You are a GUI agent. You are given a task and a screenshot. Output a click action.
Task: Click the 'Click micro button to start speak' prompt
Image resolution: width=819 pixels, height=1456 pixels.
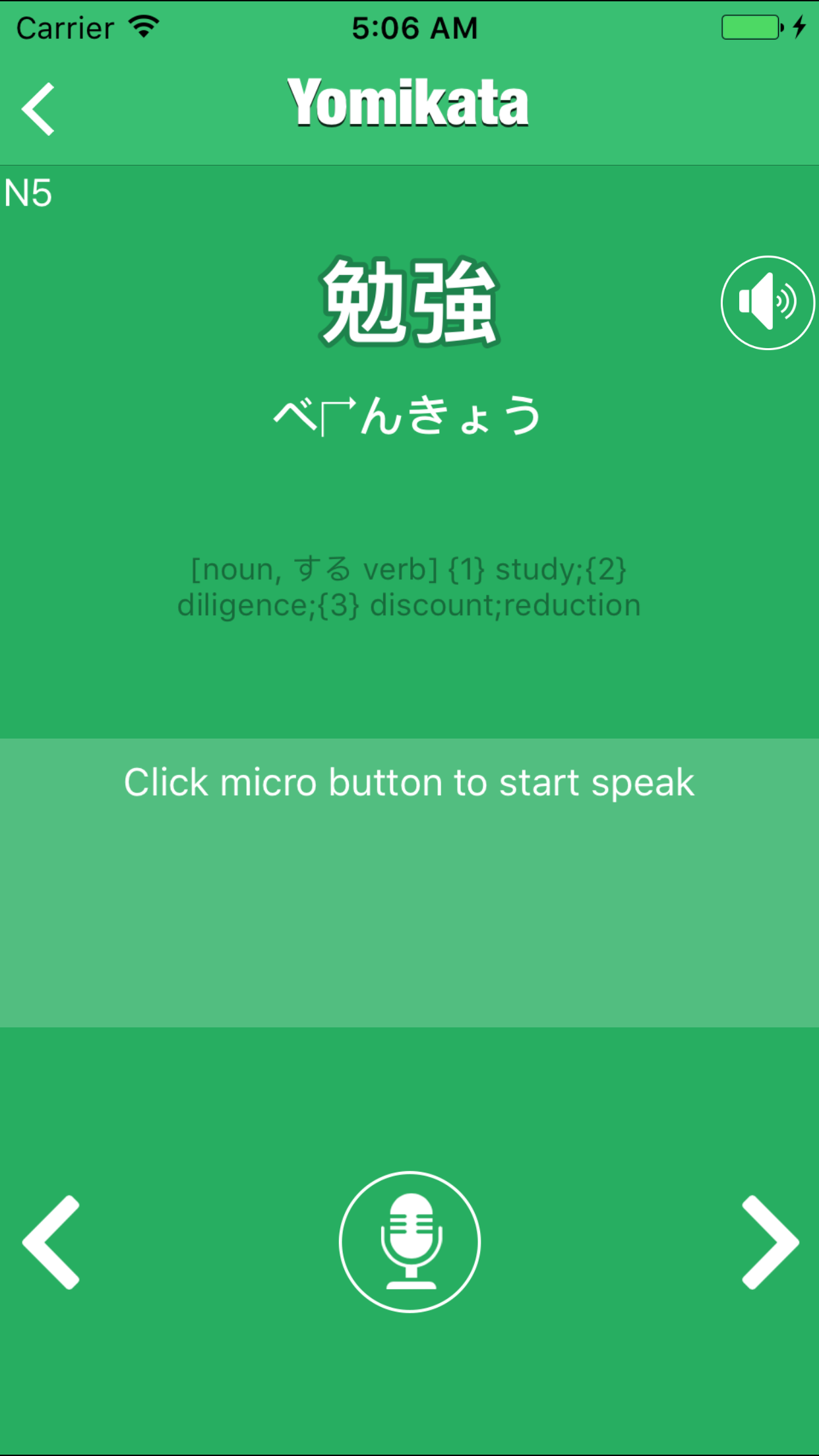tap(409, 781)
